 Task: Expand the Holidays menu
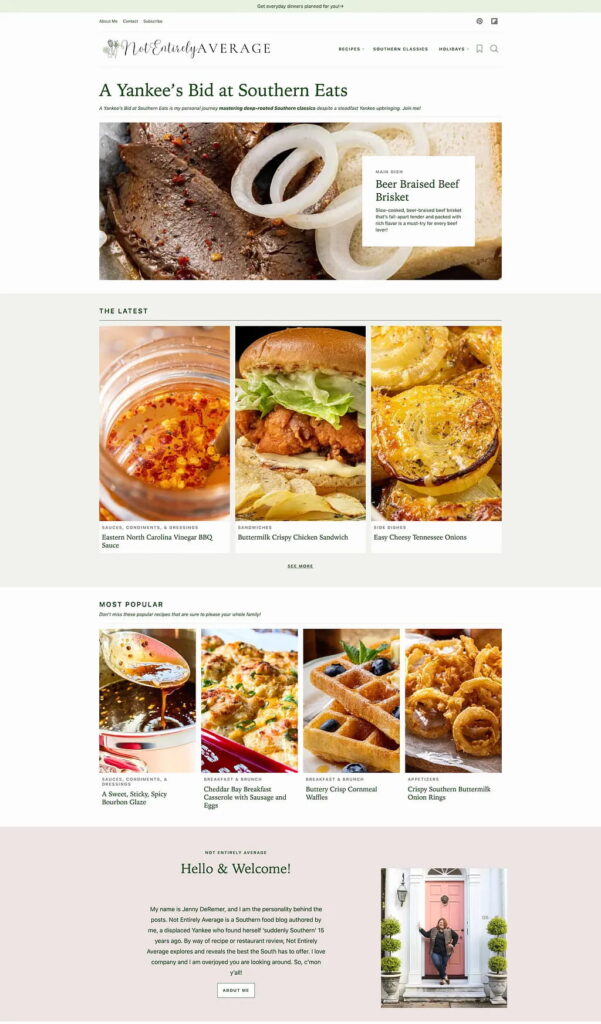tap(452, 49)
